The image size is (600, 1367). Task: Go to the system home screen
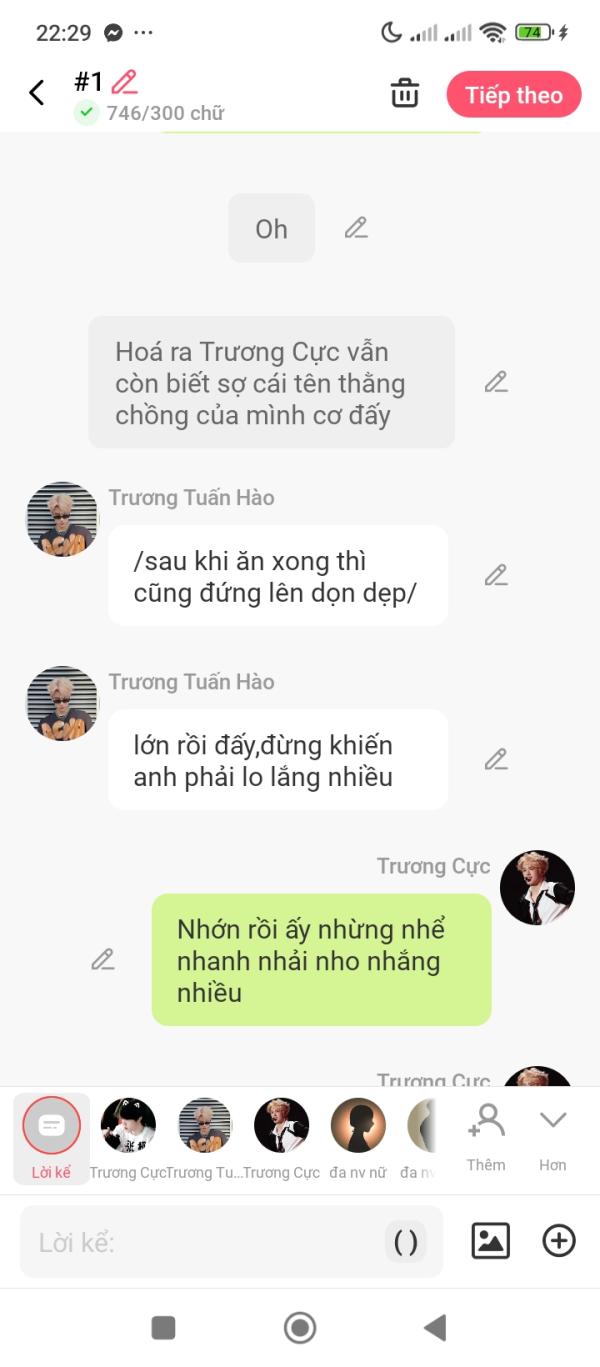point(299,1327)
